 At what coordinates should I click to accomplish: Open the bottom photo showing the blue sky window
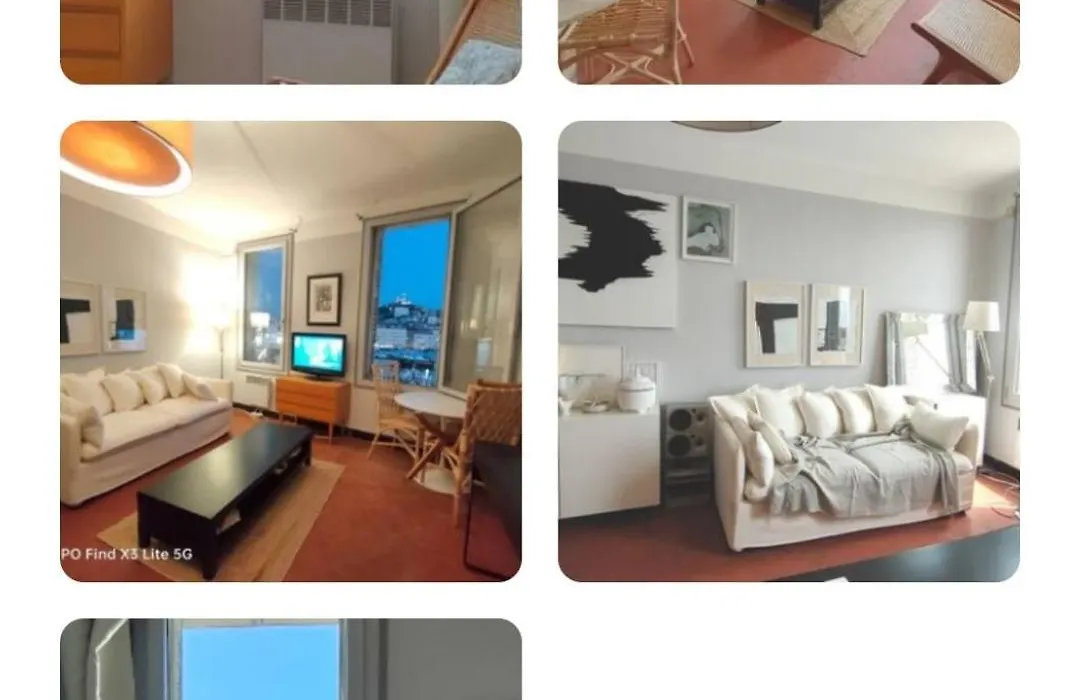[x=290, y=659]
